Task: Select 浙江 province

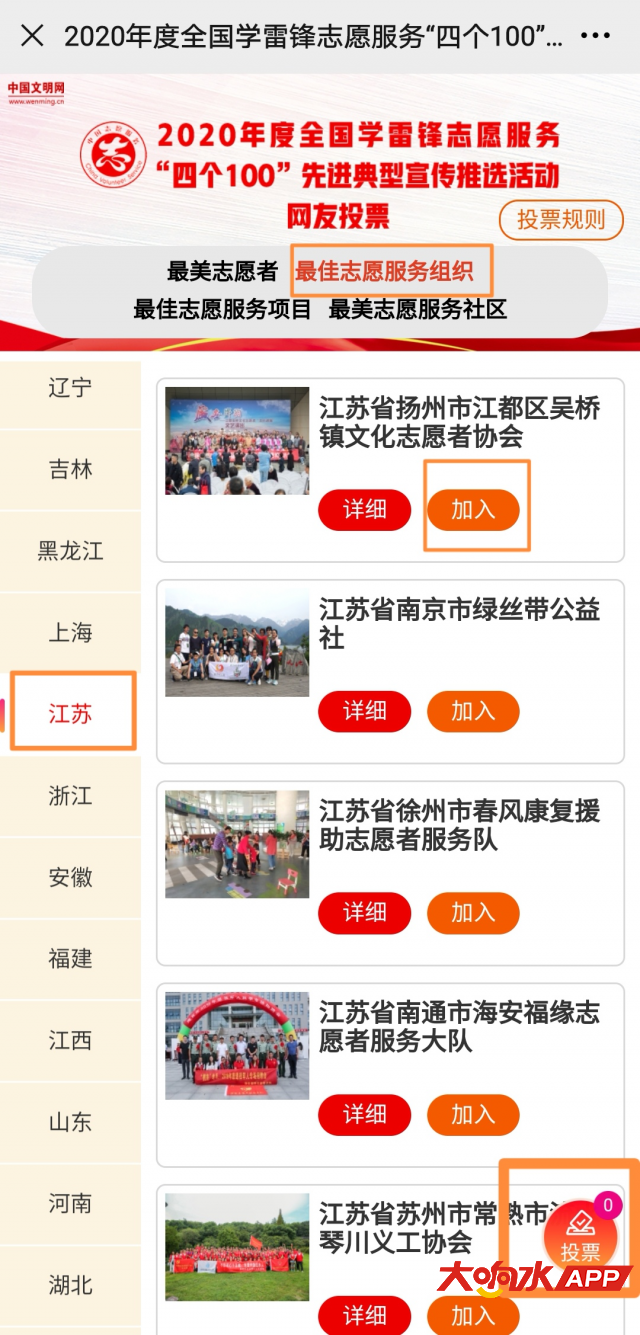Action: click(70, 796)
